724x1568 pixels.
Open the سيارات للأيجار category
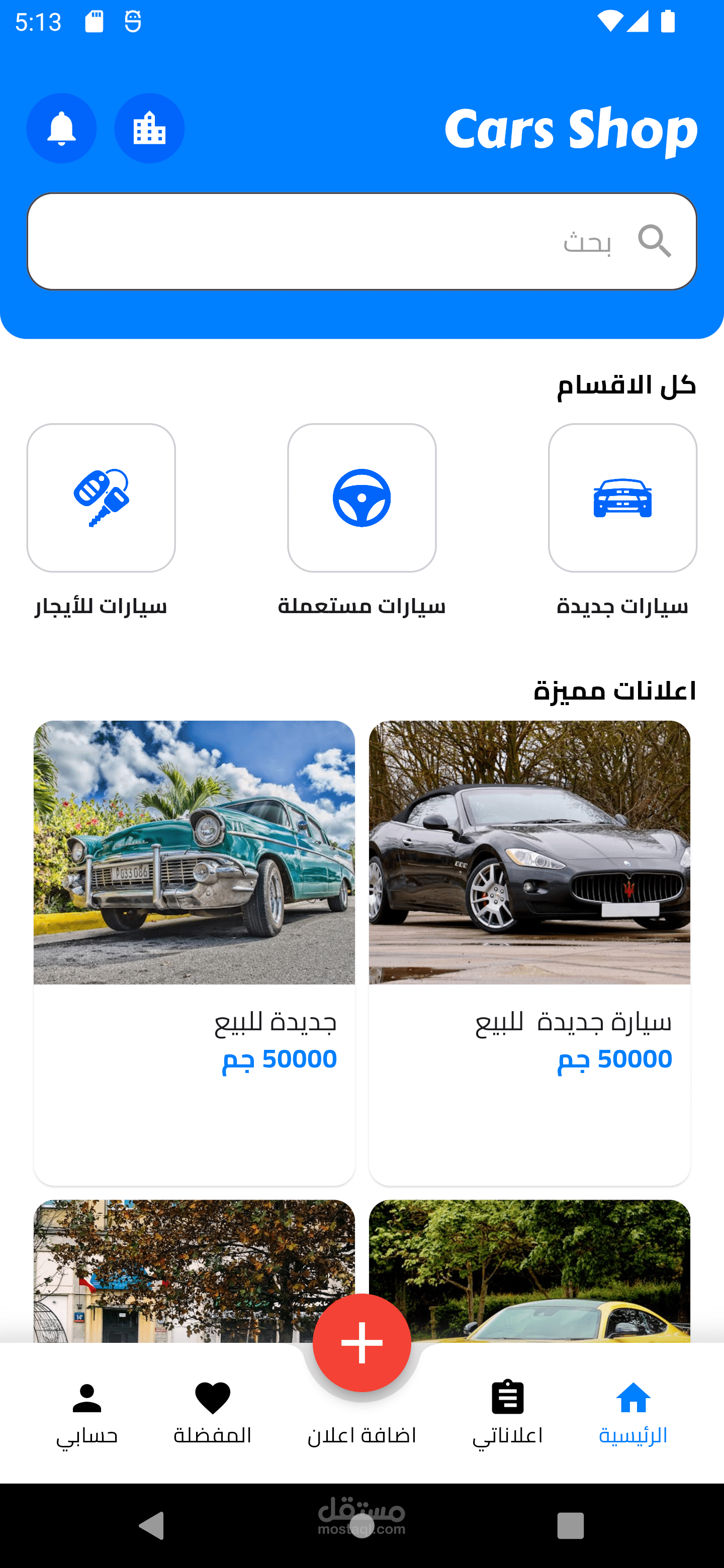101,498
